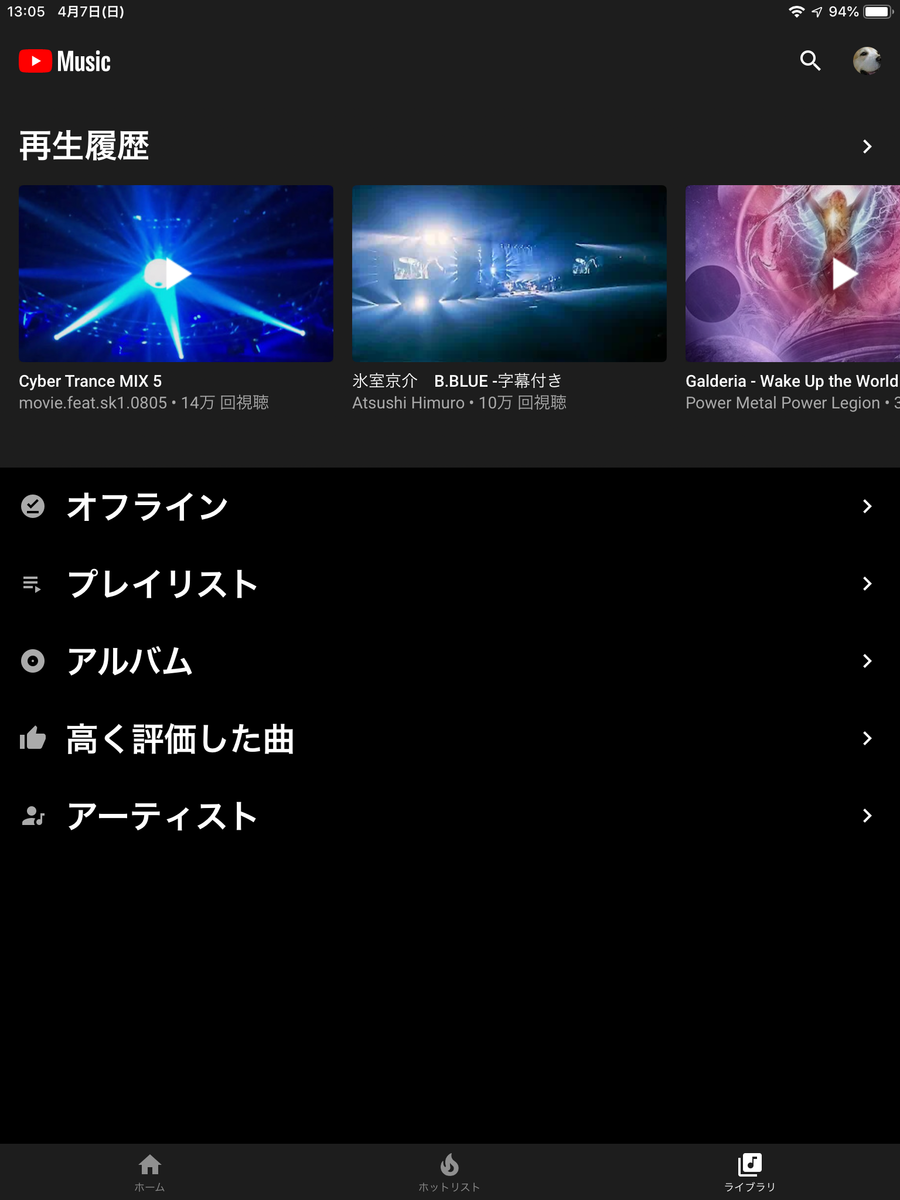Open プレイリスト via its chevron arrow

coord(866,584)
